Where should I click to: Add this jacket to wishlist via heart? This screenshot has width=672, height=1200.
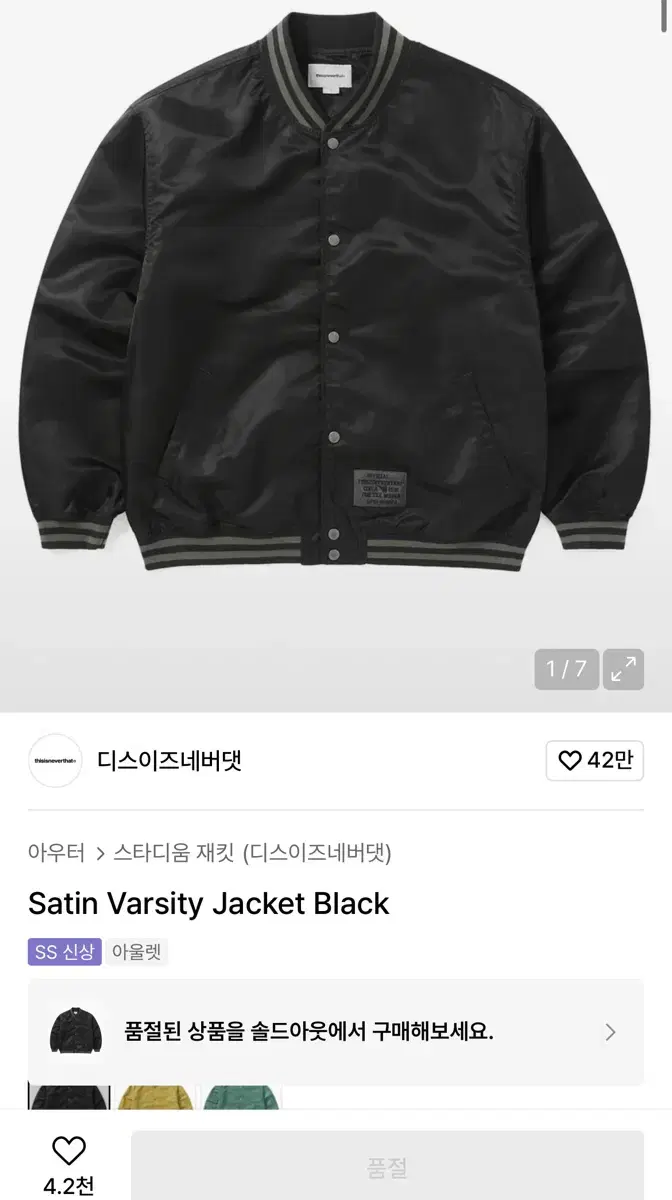(x=69, y=1150)
